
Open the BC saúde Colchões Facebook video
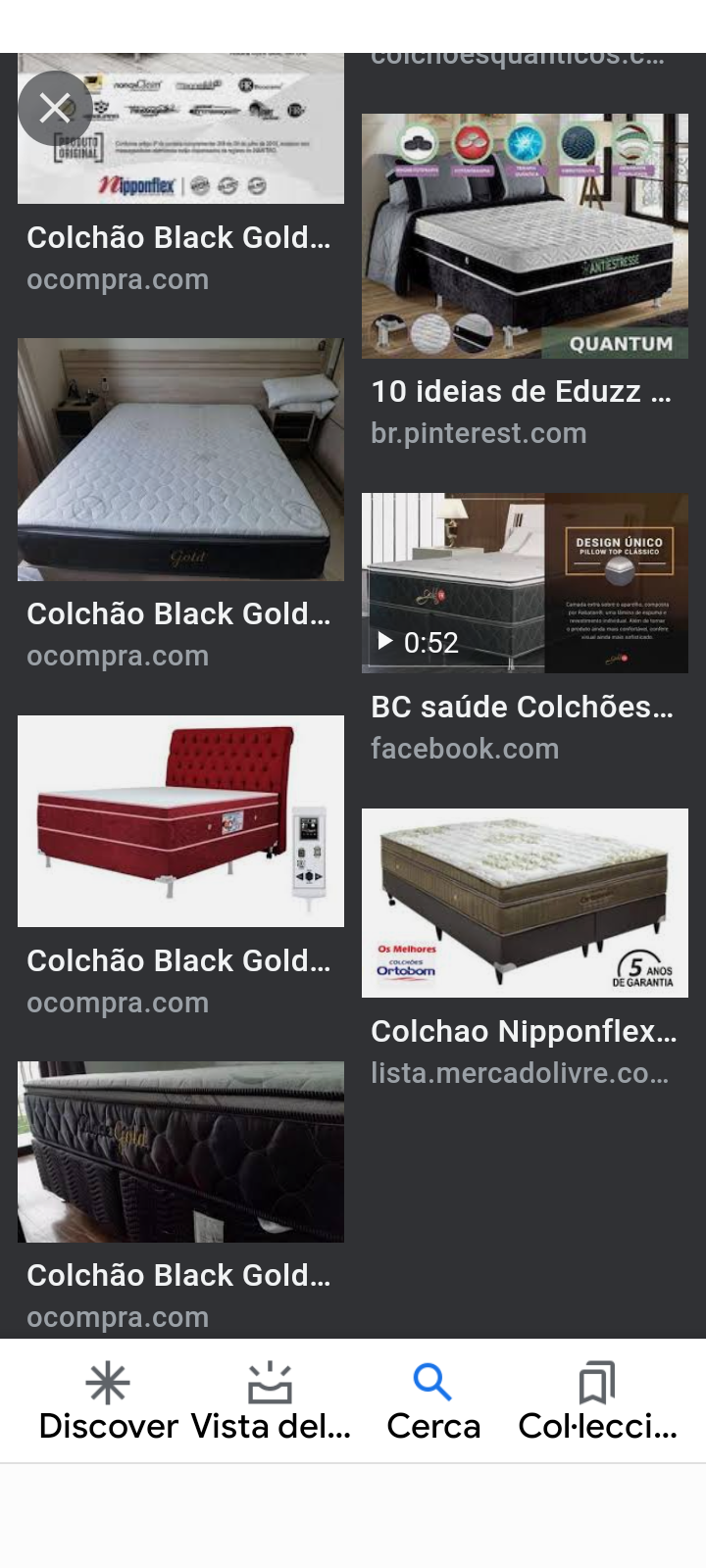pos(525,583)
